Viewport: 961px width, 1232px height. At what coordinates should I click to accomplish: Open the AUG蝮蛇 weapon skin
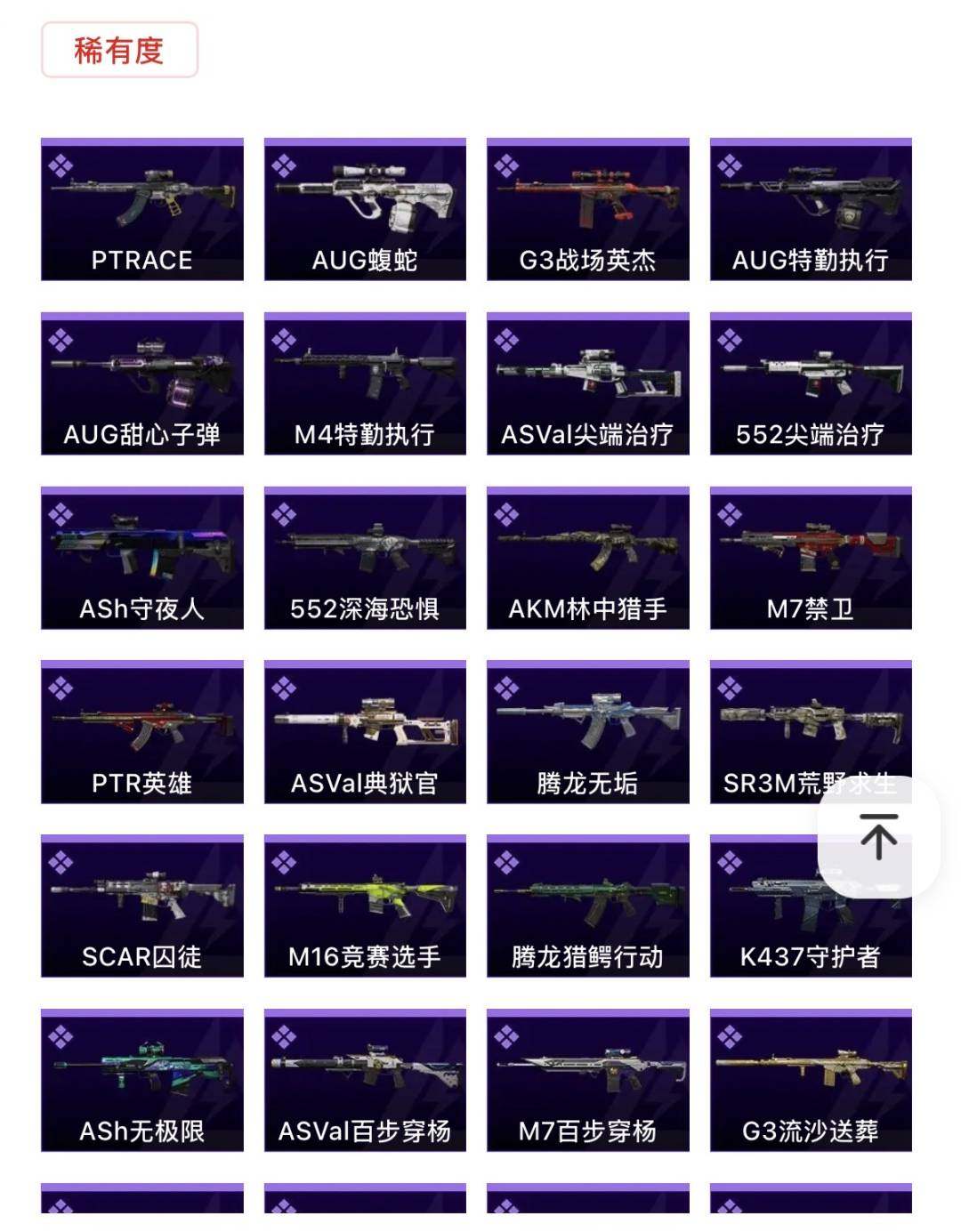(x=365, y=210)
